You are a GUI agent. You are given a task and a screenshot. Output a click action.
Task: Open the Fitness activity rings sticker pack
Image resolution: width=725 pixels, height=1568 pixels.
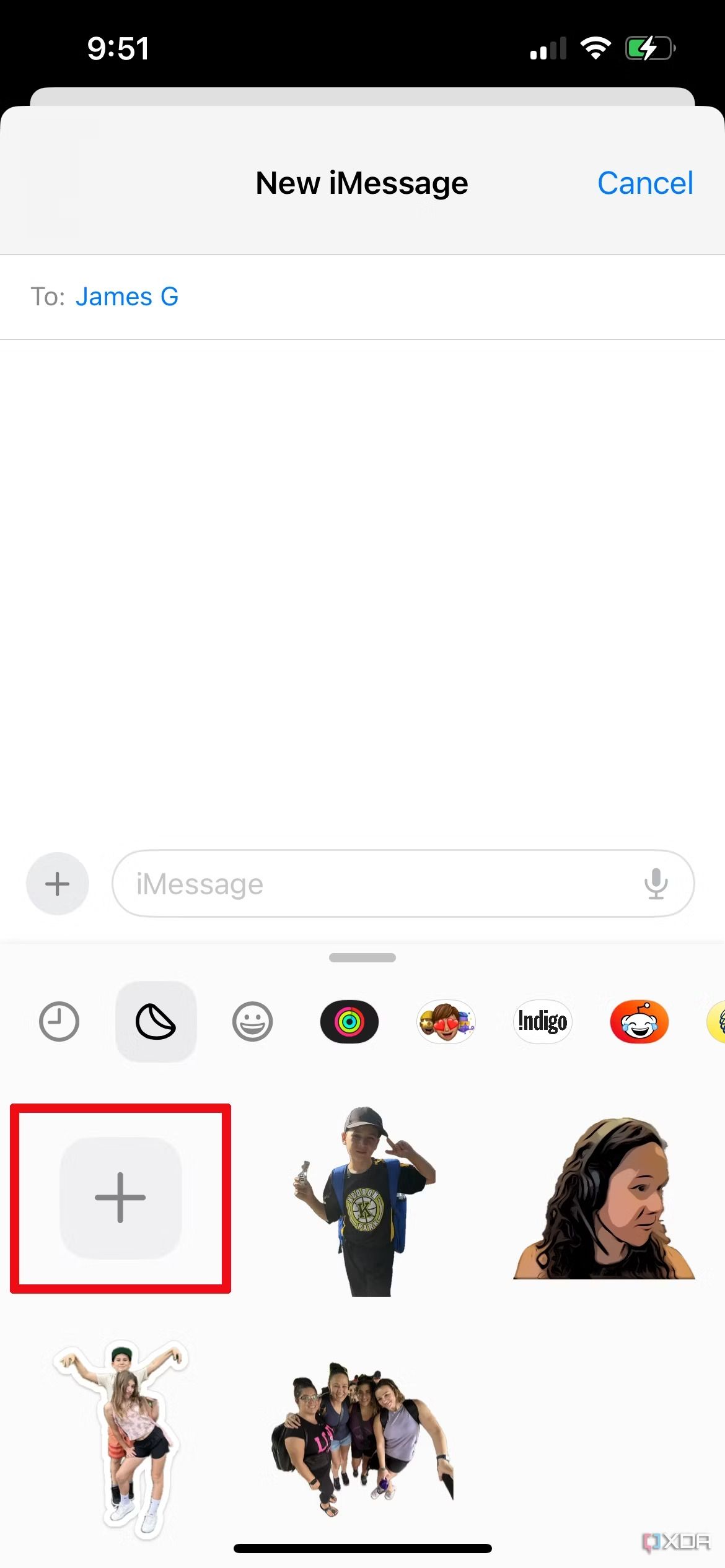click(x=349, y=1021)
